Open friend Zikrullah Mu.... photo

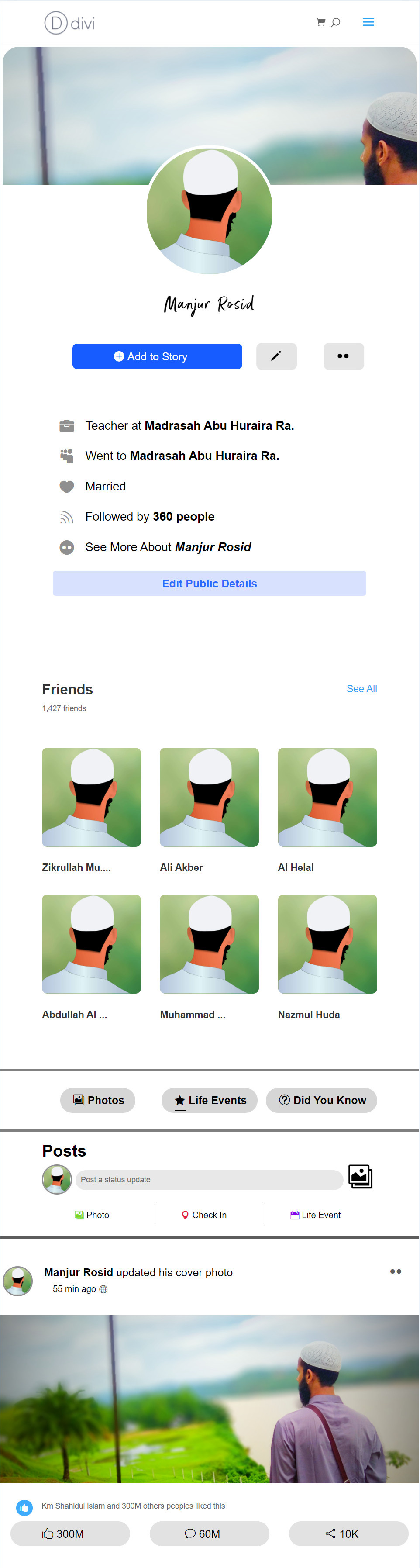[91, 798]
